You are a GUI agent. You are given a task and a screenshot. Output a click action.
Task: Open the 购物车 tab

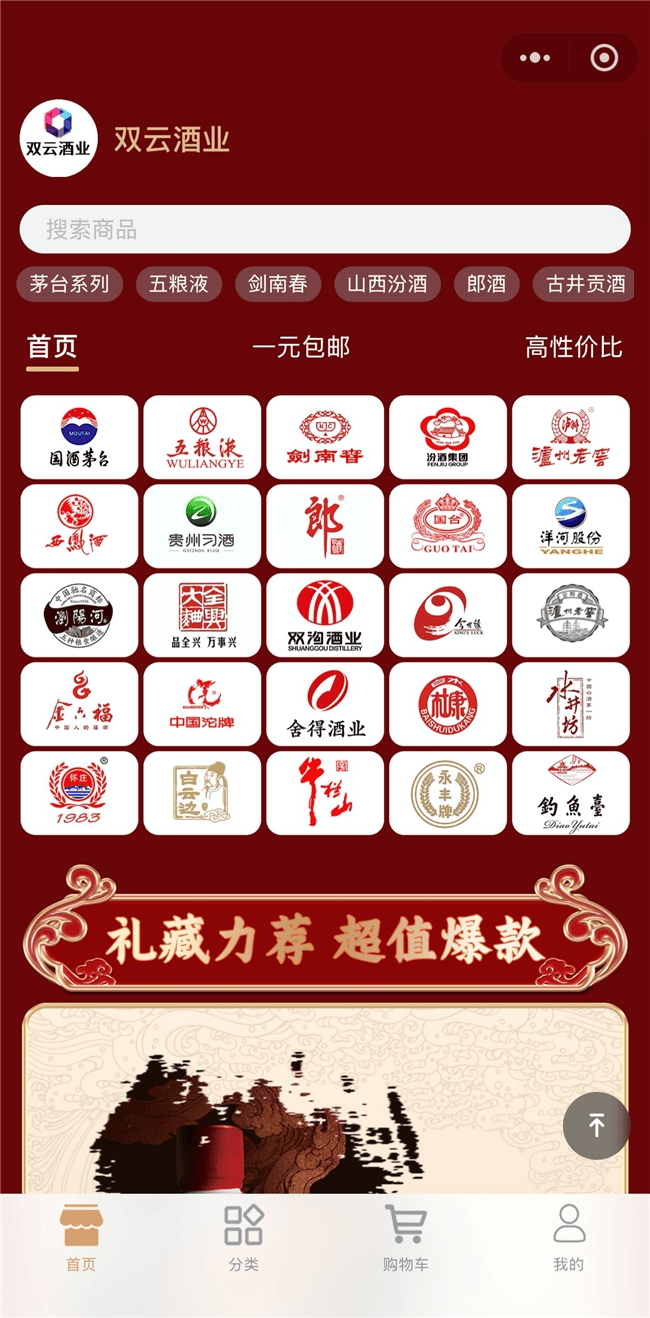[x=405, y=1238]
